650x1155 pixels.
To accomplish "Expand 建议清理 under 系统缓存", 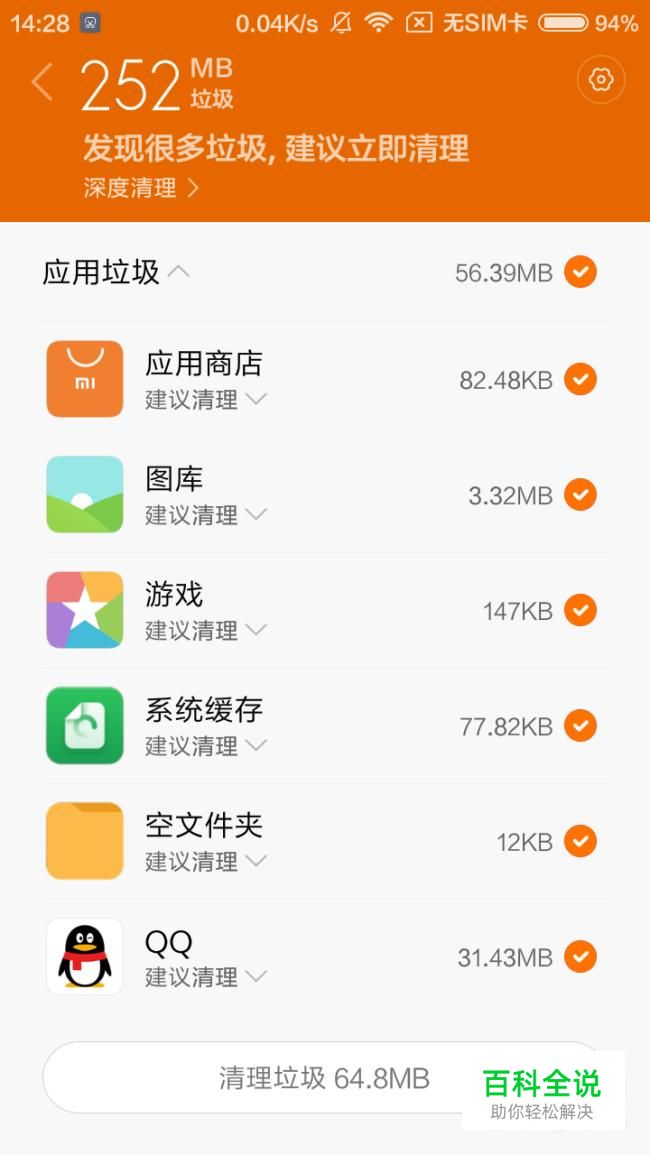I will [206, 746].
